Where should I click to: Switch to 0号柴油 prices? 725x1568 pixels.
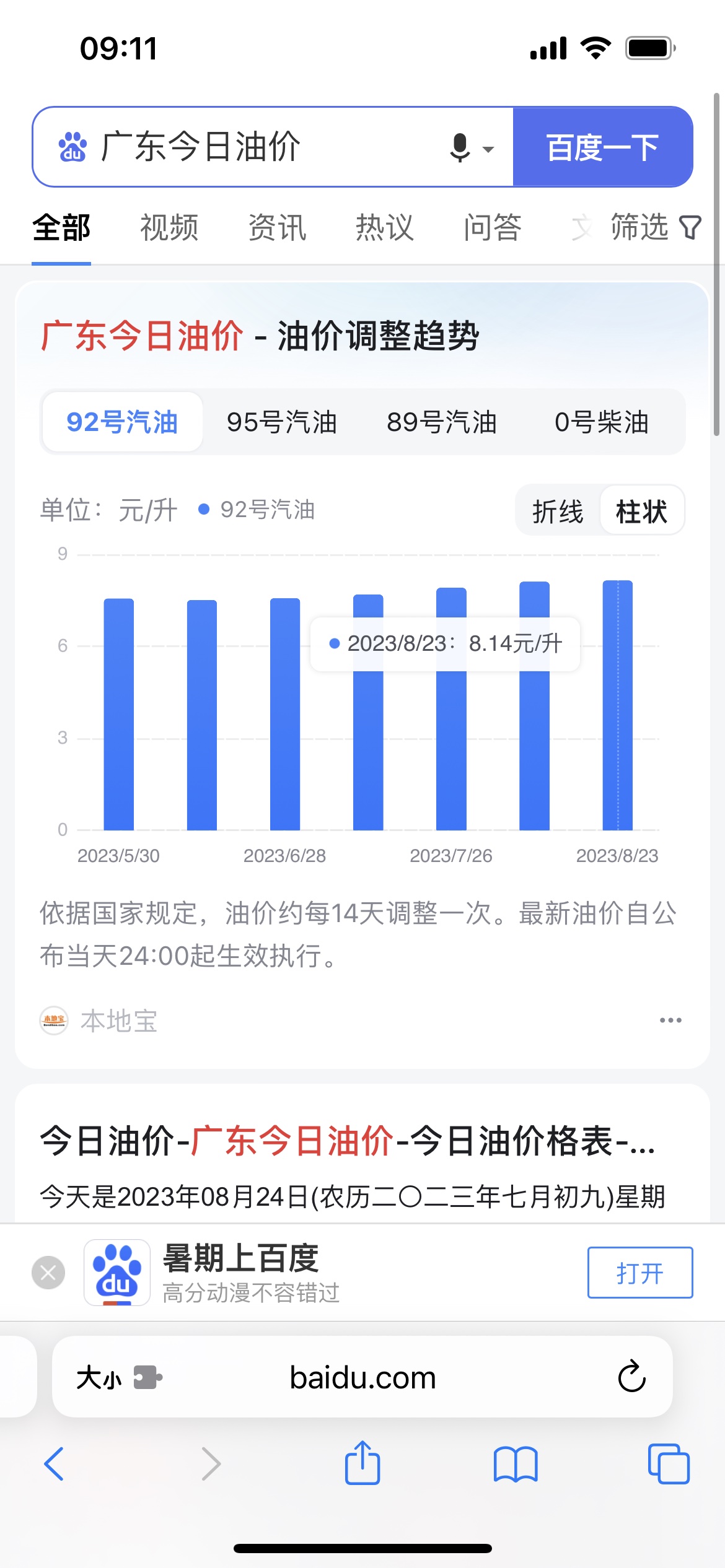(x=602, y=422)
